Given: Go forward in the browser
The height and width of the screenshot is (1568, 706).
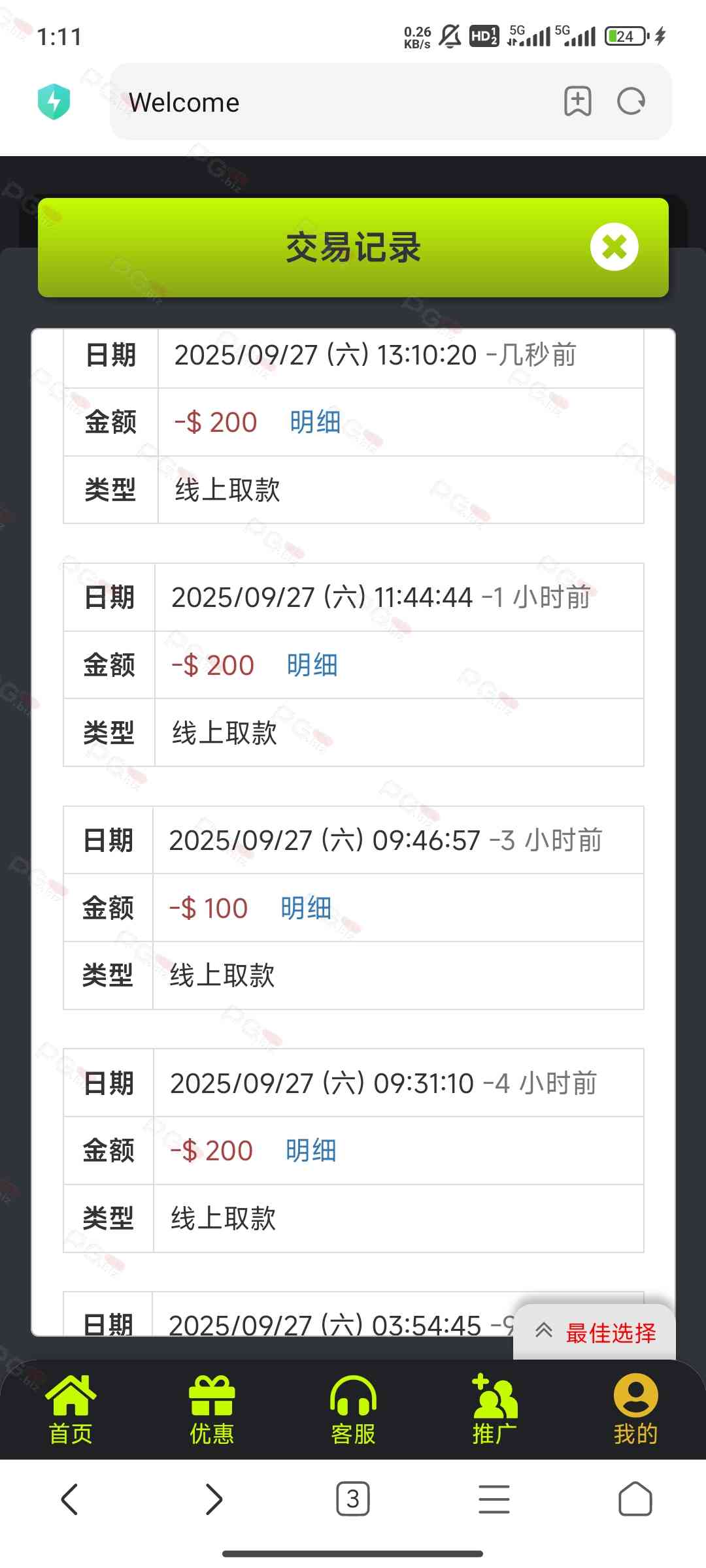Looking at the screenshot, I should [213, 1499].
